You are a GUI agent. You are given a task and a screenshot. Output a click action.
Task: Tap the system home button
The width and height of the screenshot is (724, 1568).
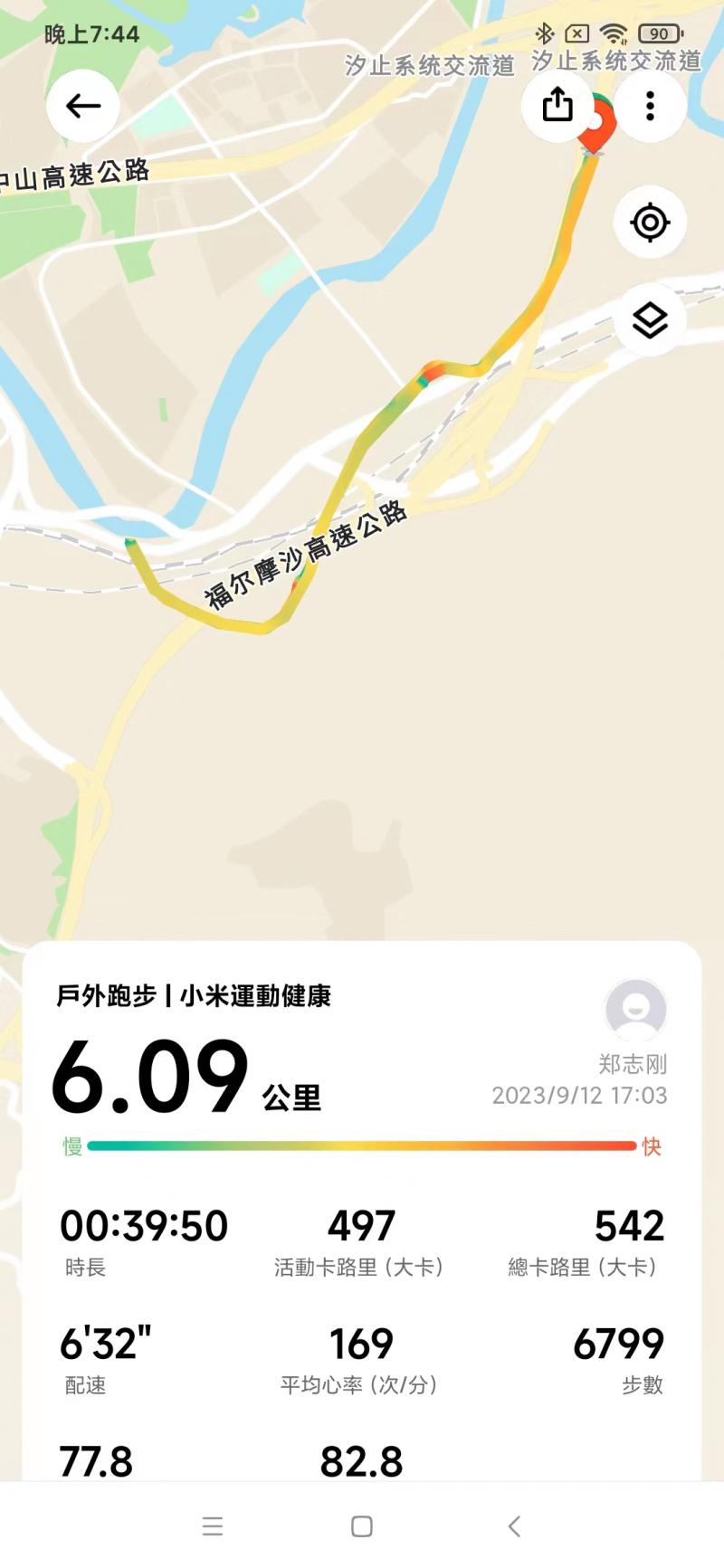click(362, 1526)
